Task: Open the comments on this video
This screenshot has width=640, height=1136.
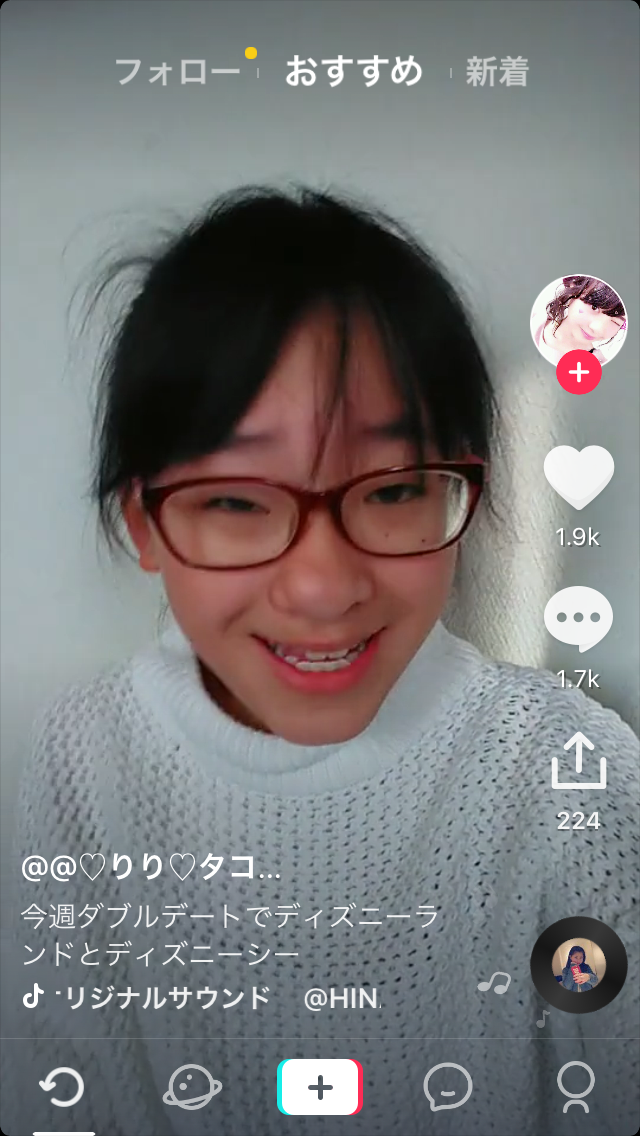Action: tap(578, 620)
